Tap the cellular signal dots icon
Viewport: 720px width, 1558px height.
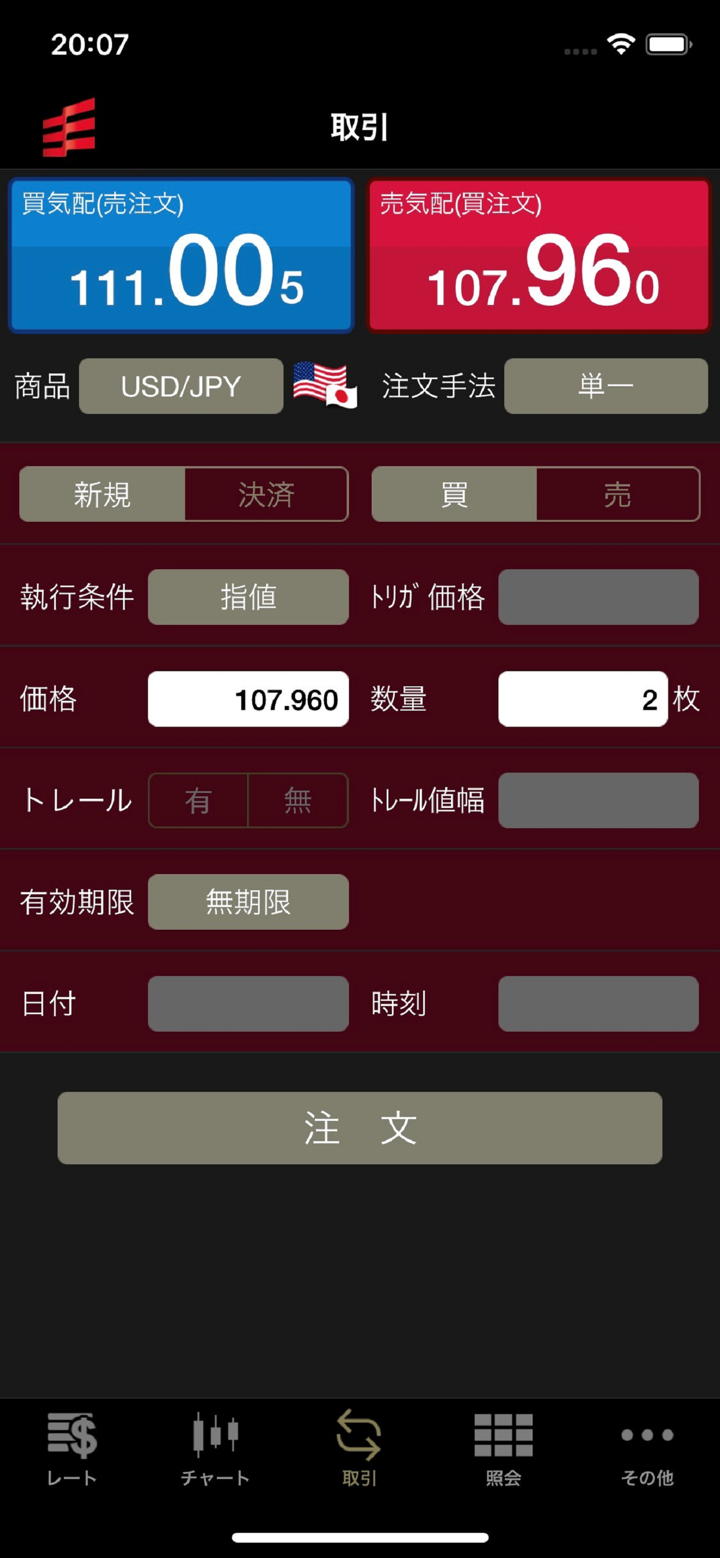point(580,49)
